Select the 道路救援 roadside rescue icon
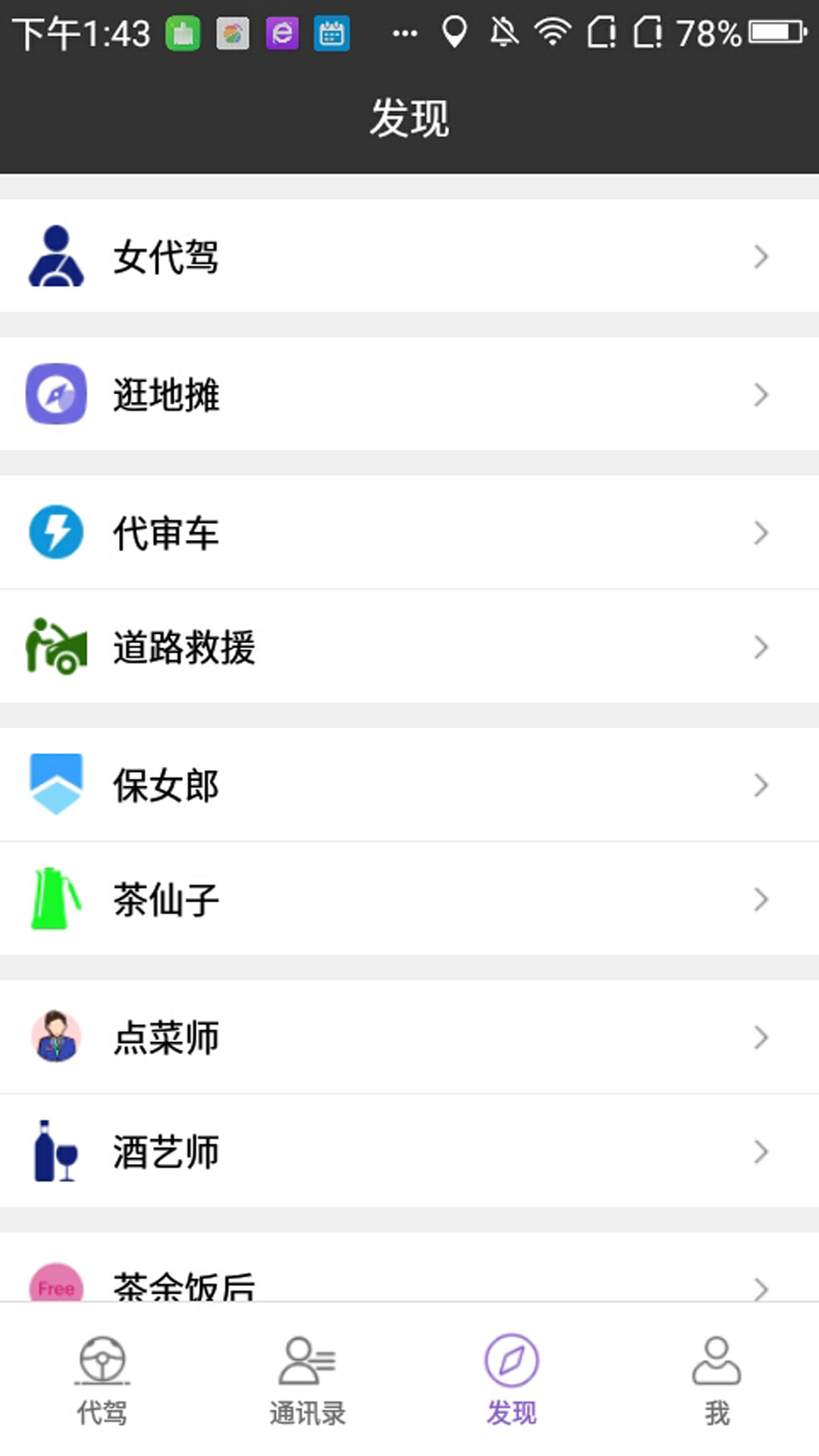 coord(55,647)
